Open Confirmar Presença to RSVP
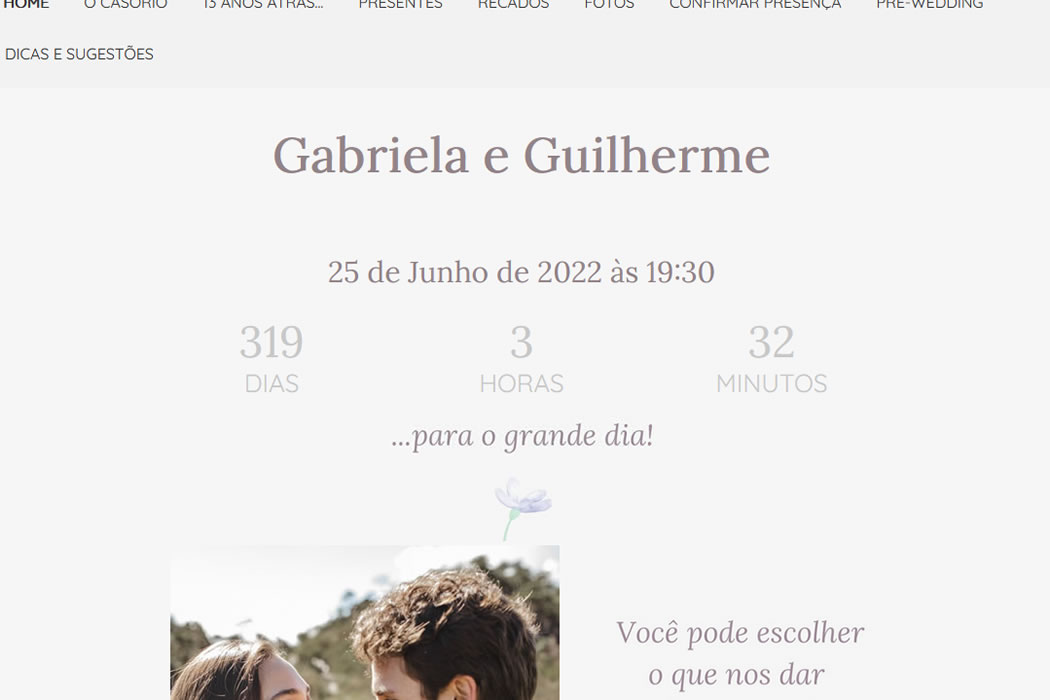Viewport: 1050px width, 700px height. [755, 5]
